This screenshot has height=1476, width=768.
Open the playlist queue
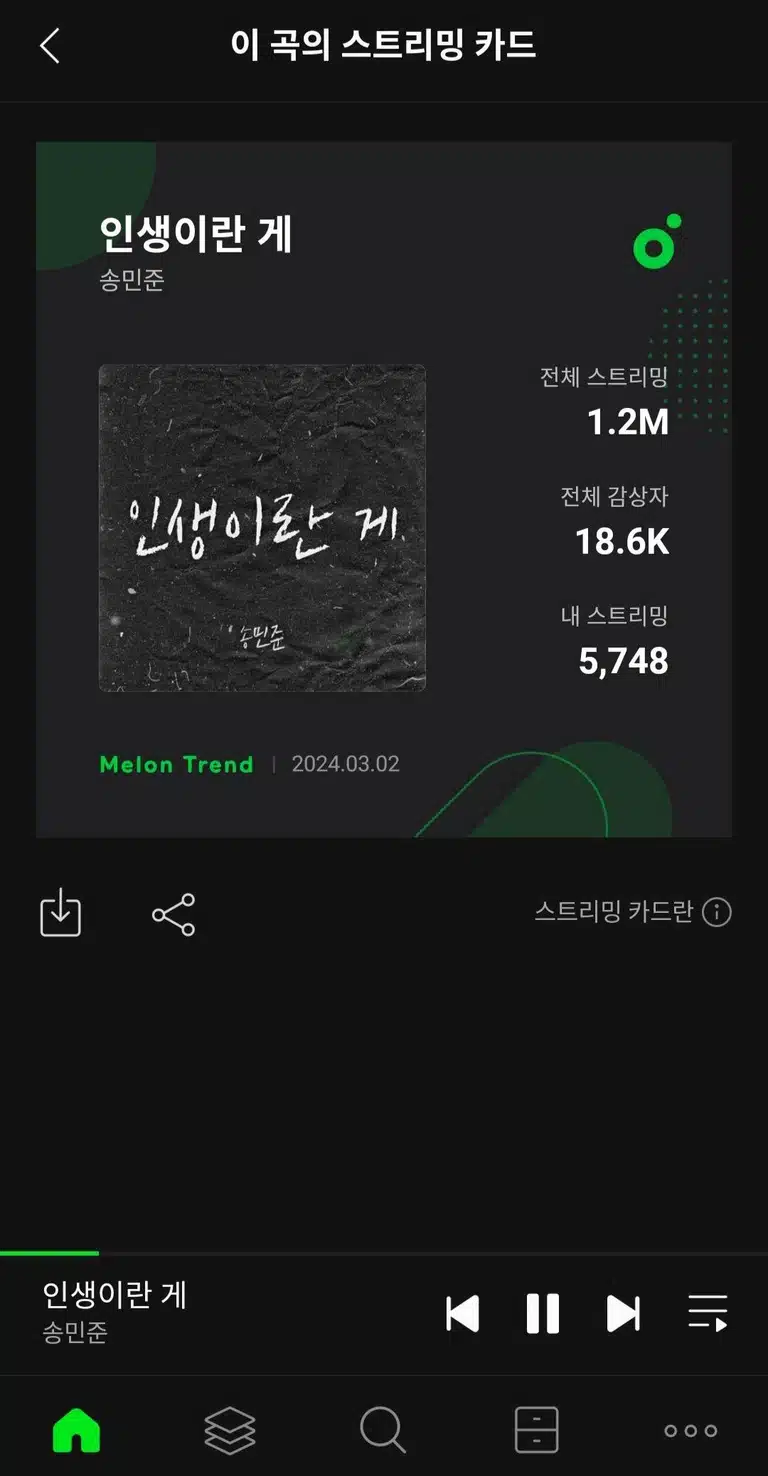tap(708, 1313)
